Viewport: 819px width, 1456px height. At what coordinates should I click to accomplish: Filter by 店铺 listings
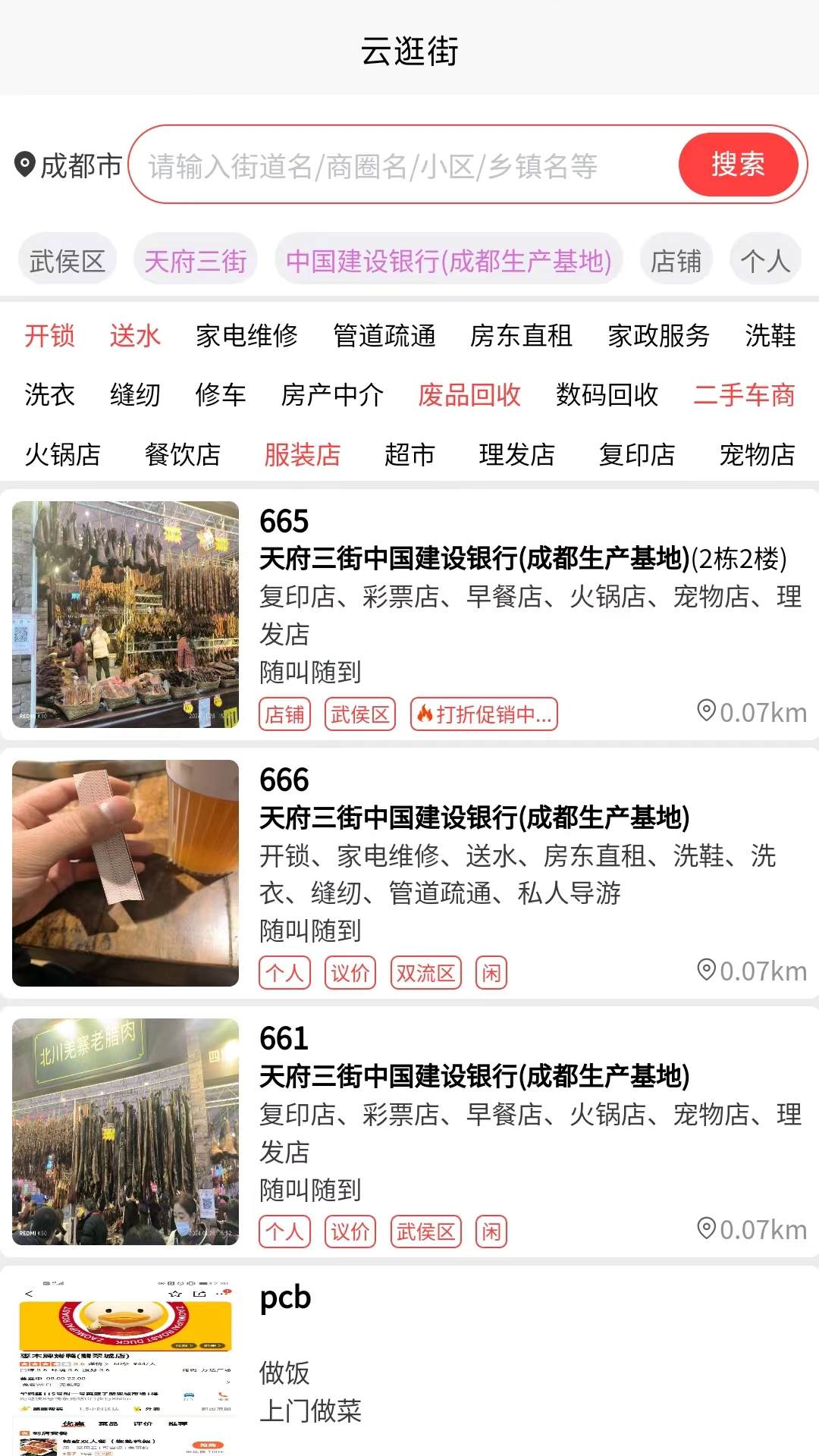(x=676, y=262)
